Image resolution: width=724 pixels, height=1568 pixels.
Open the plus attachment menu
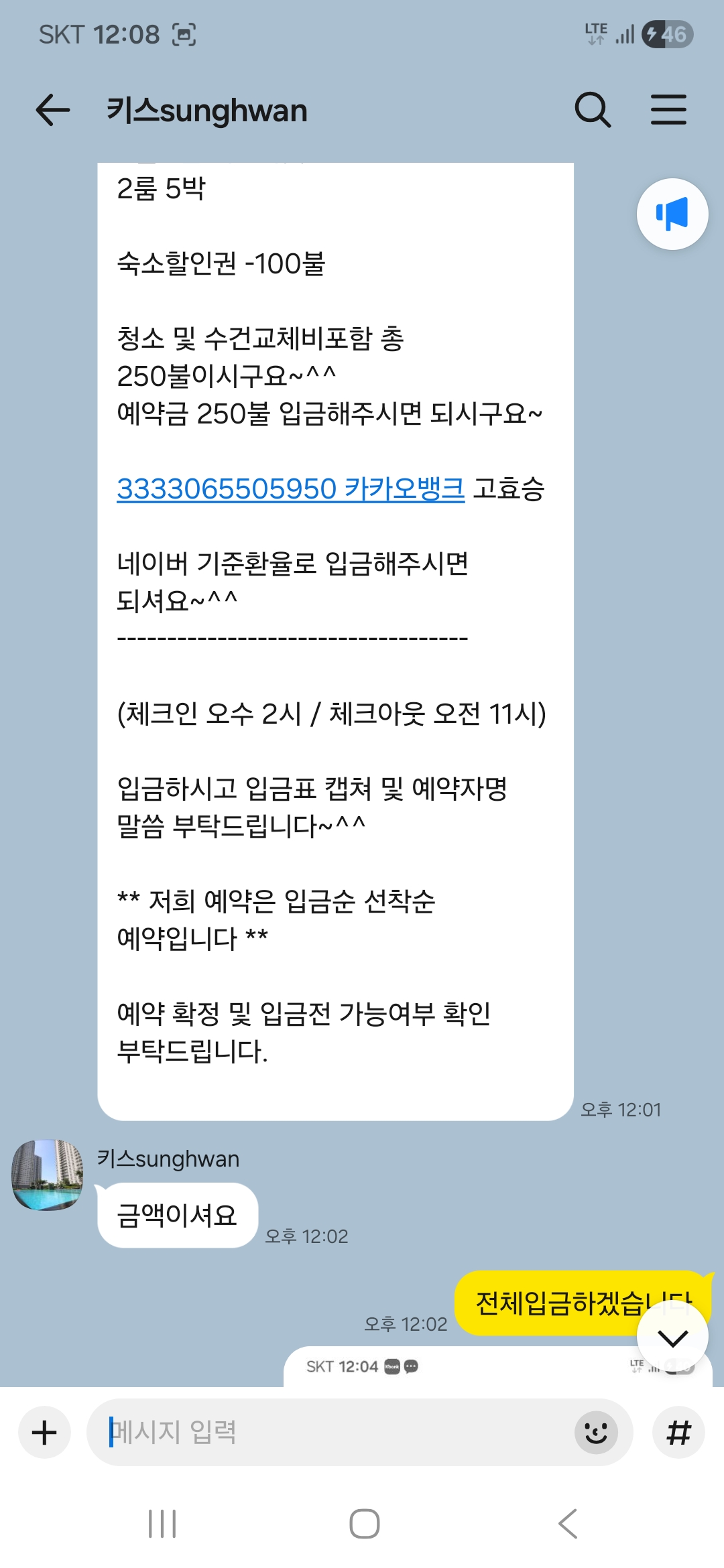point(44,1433)
